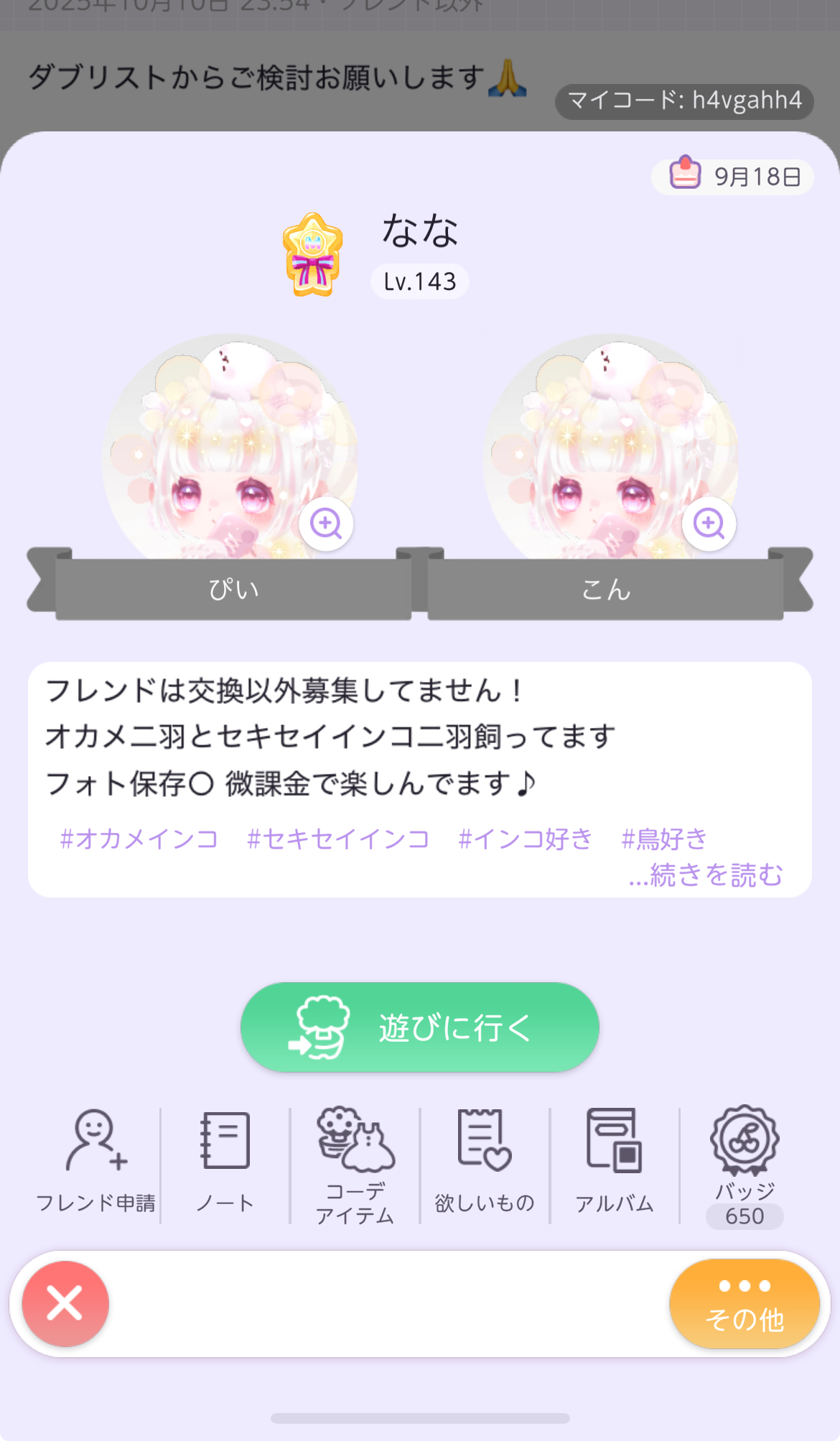Close the profile with the red X

tap(65, 1303)
